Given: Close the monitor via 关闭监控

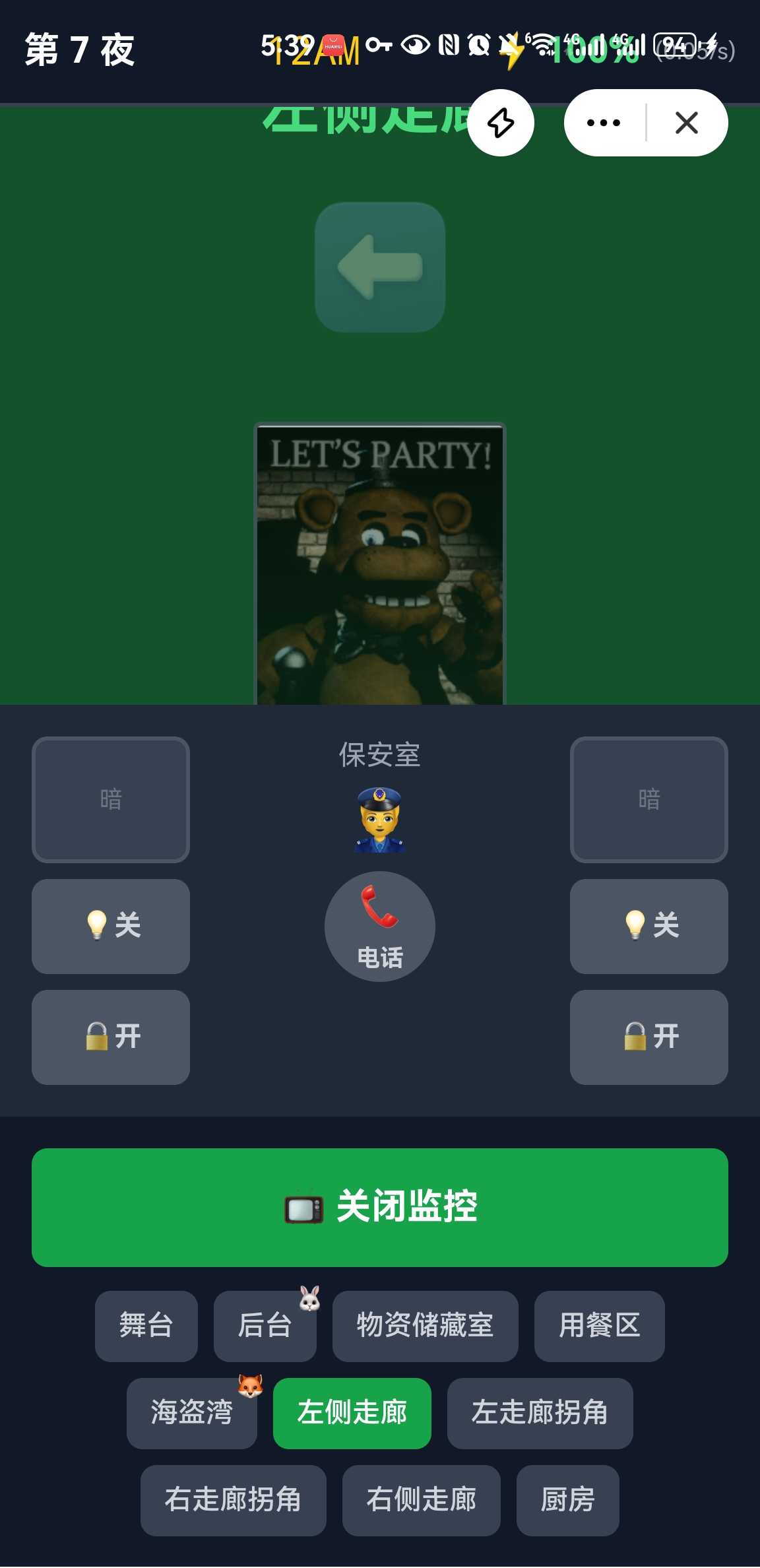Looking at the screenshot, I should point(380,1207).
